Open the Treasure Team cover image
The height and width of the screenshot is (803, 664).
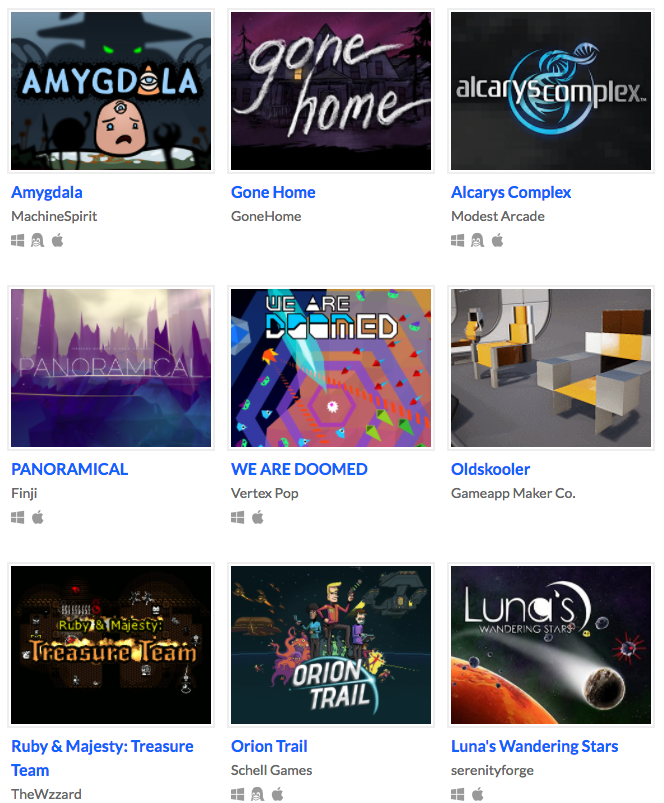pyautogui.click(x=110, y=645)
